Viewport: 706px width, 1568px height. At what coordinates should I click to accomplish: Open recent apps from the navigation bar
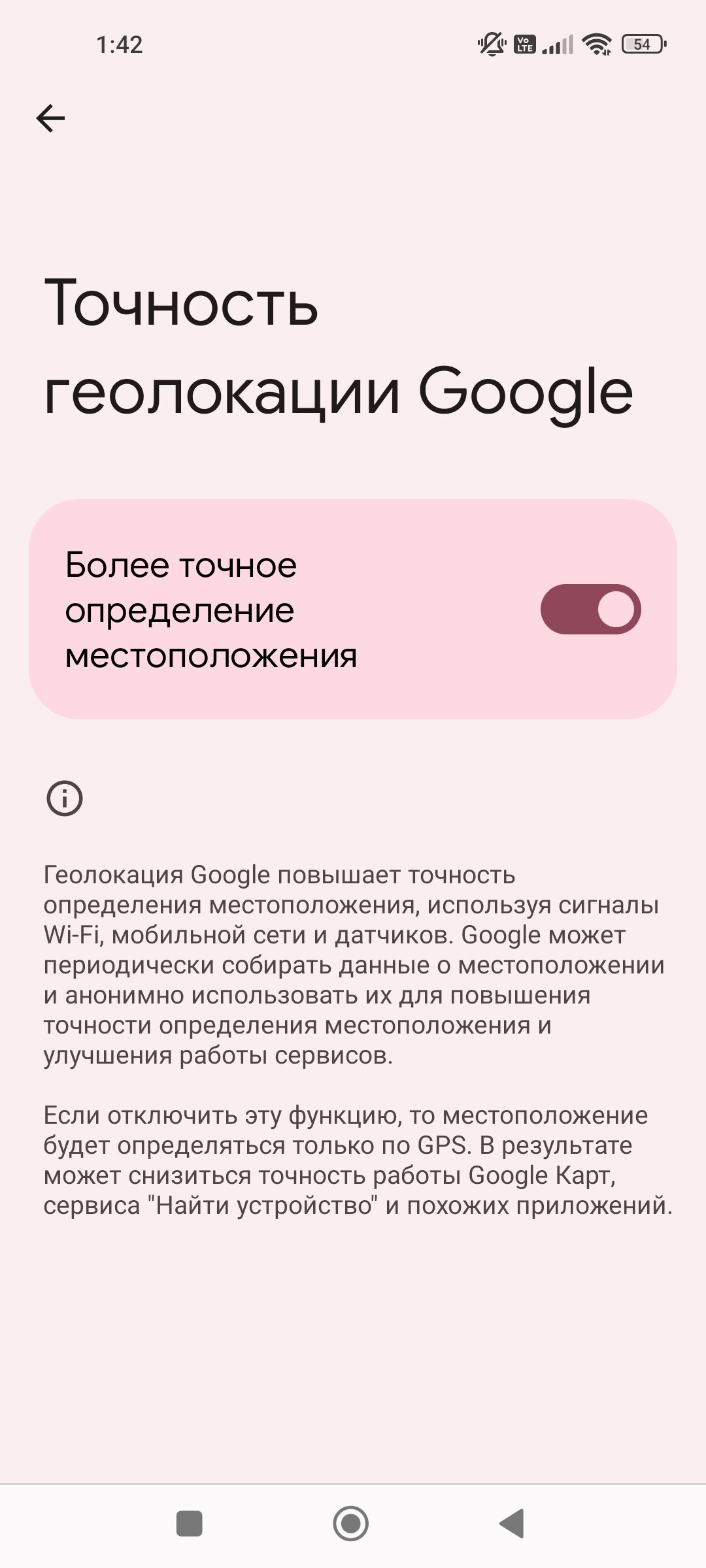189,1524
